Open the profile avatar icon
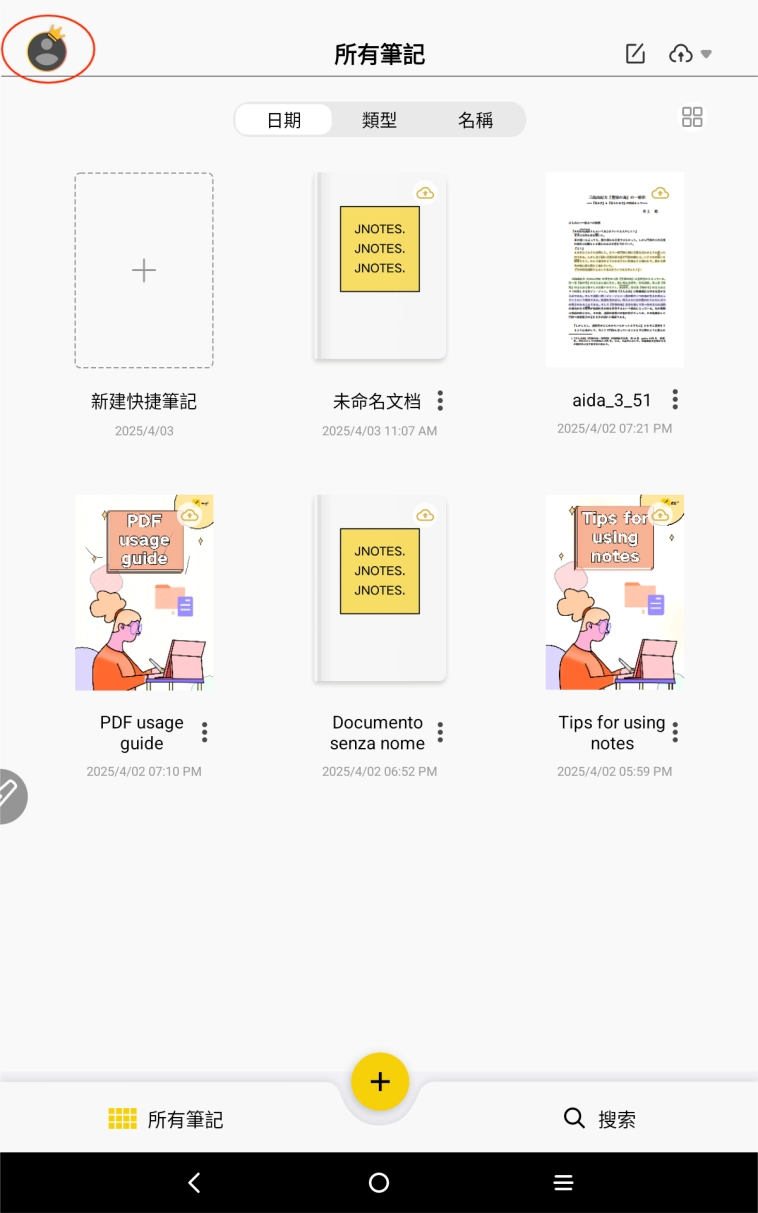Image resolution: width=758 pixels, height=1213 pixels. pyautogui.click(x=47, y=50)
